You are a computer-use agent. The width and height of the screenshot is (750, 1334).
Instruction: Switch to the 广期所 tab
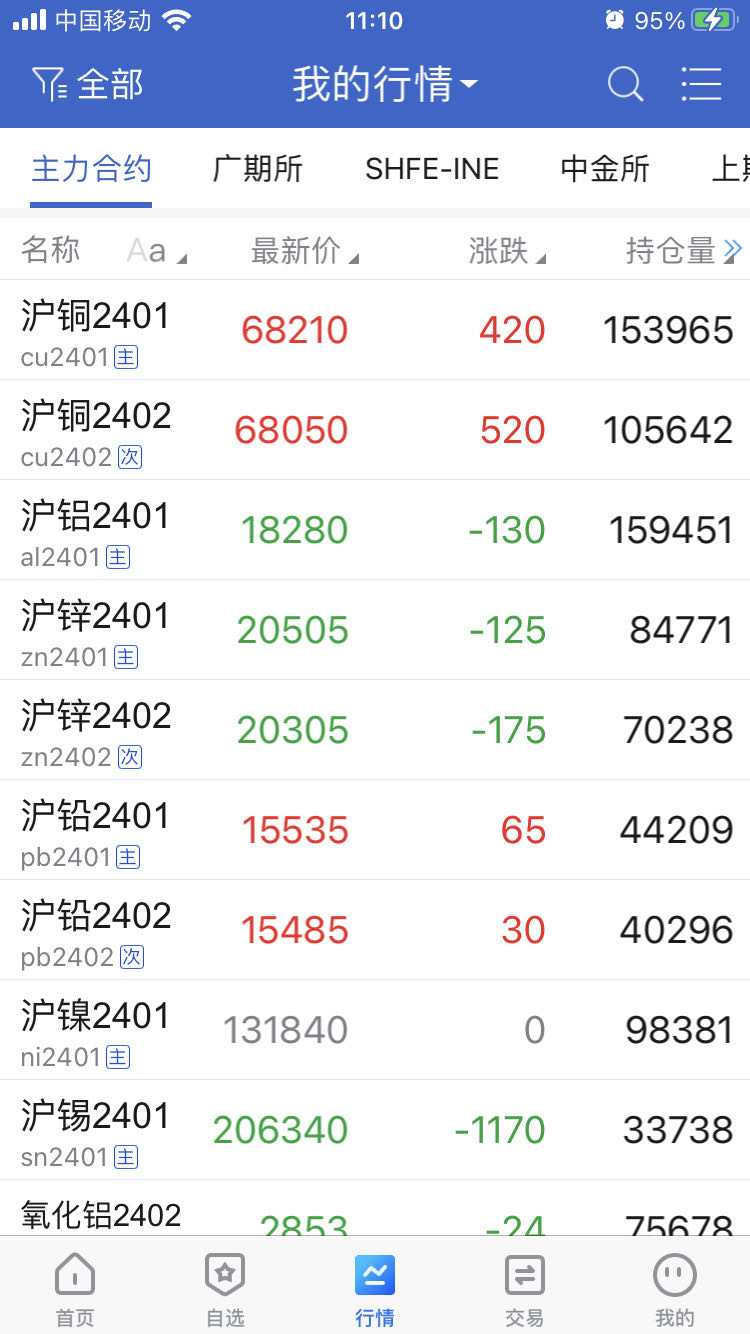[x=257, y=169]
